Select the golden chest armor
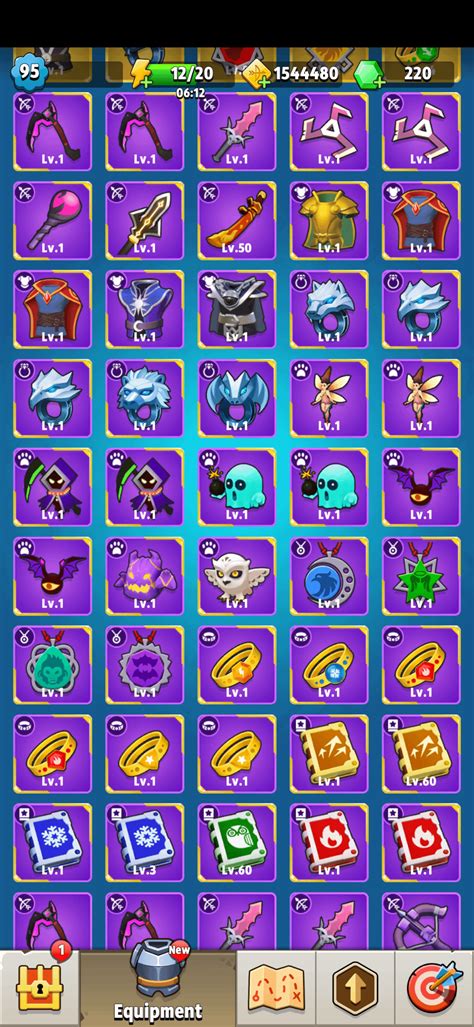This screenshot has height=1027, width=474. coord(329,221)
